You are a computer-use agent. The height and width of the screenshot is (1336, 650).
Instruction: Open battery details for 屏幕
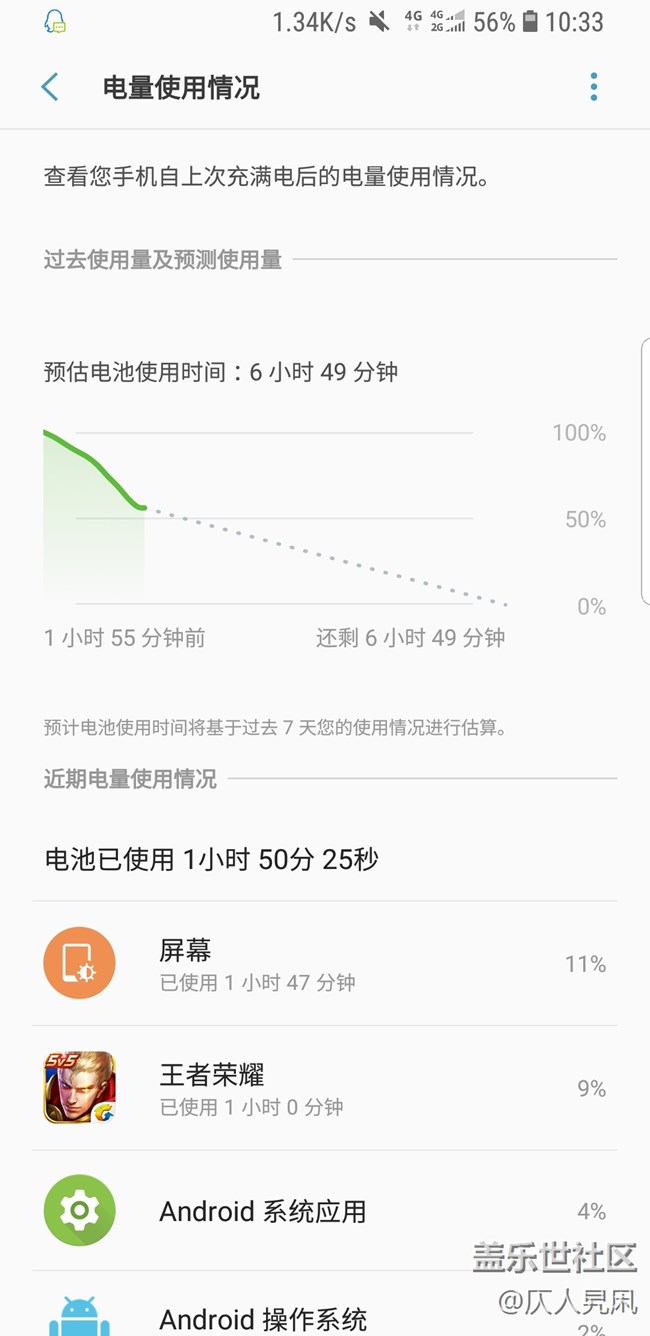324,964
